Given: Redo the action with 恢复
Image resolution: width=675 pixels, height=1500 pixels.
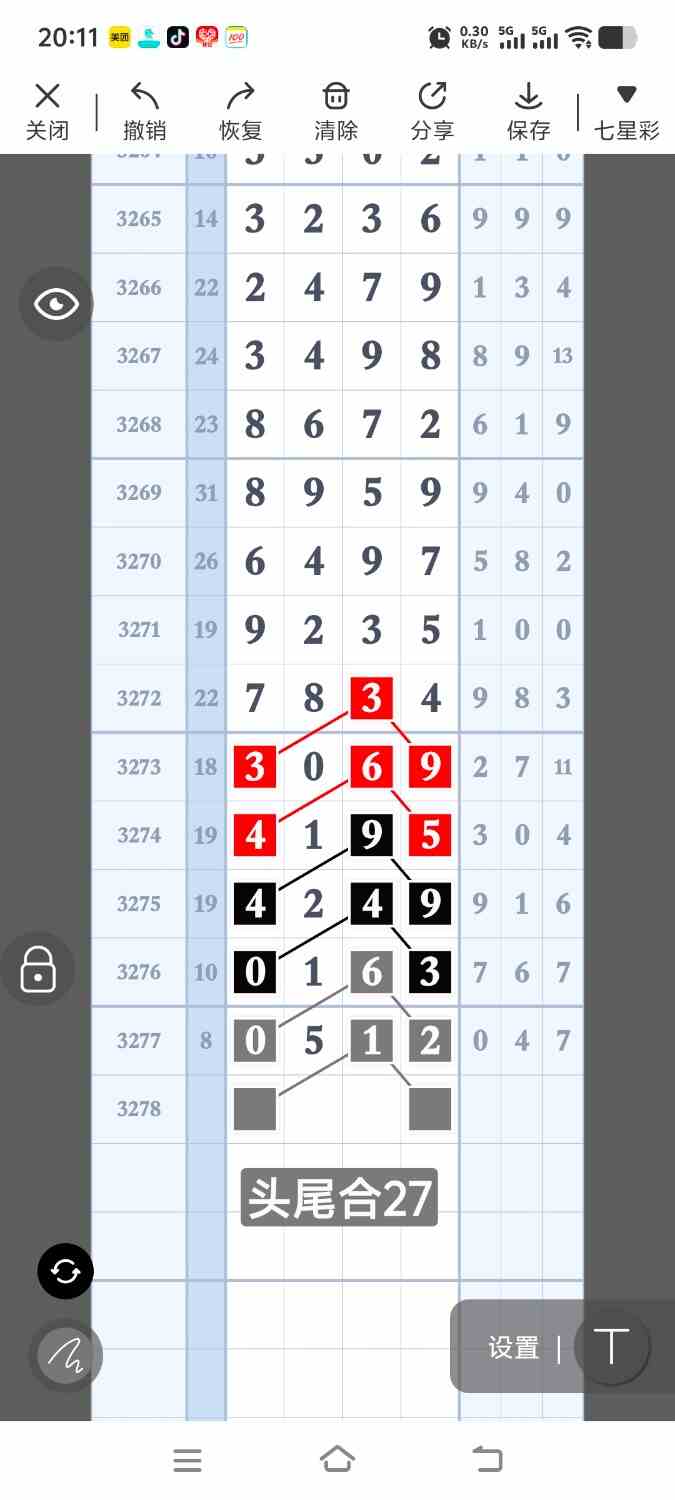Looking at the screenshot, I should click(x=240, y=112).
